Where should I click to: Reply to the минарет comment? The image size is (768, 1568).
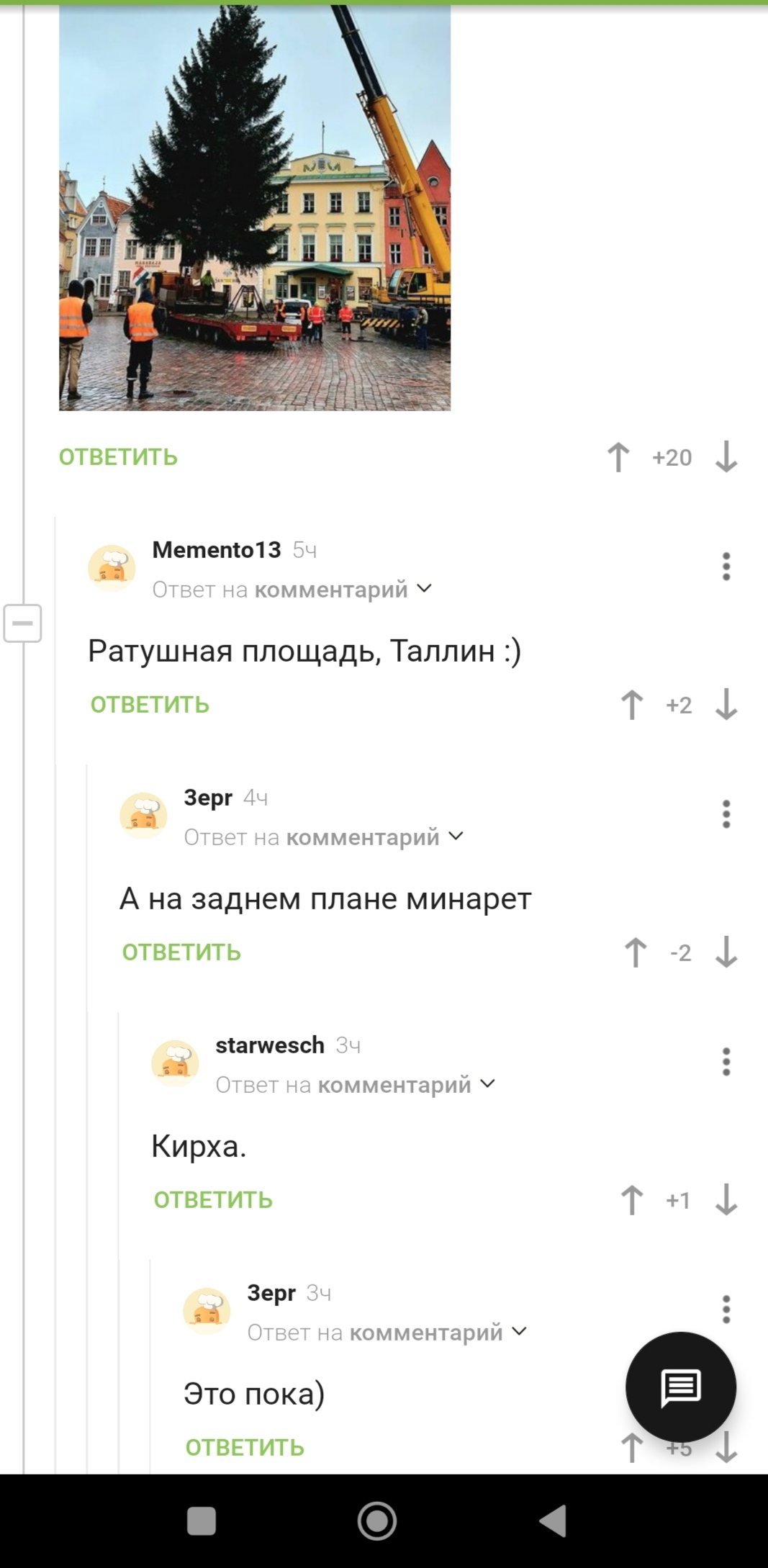click(181, 952)
